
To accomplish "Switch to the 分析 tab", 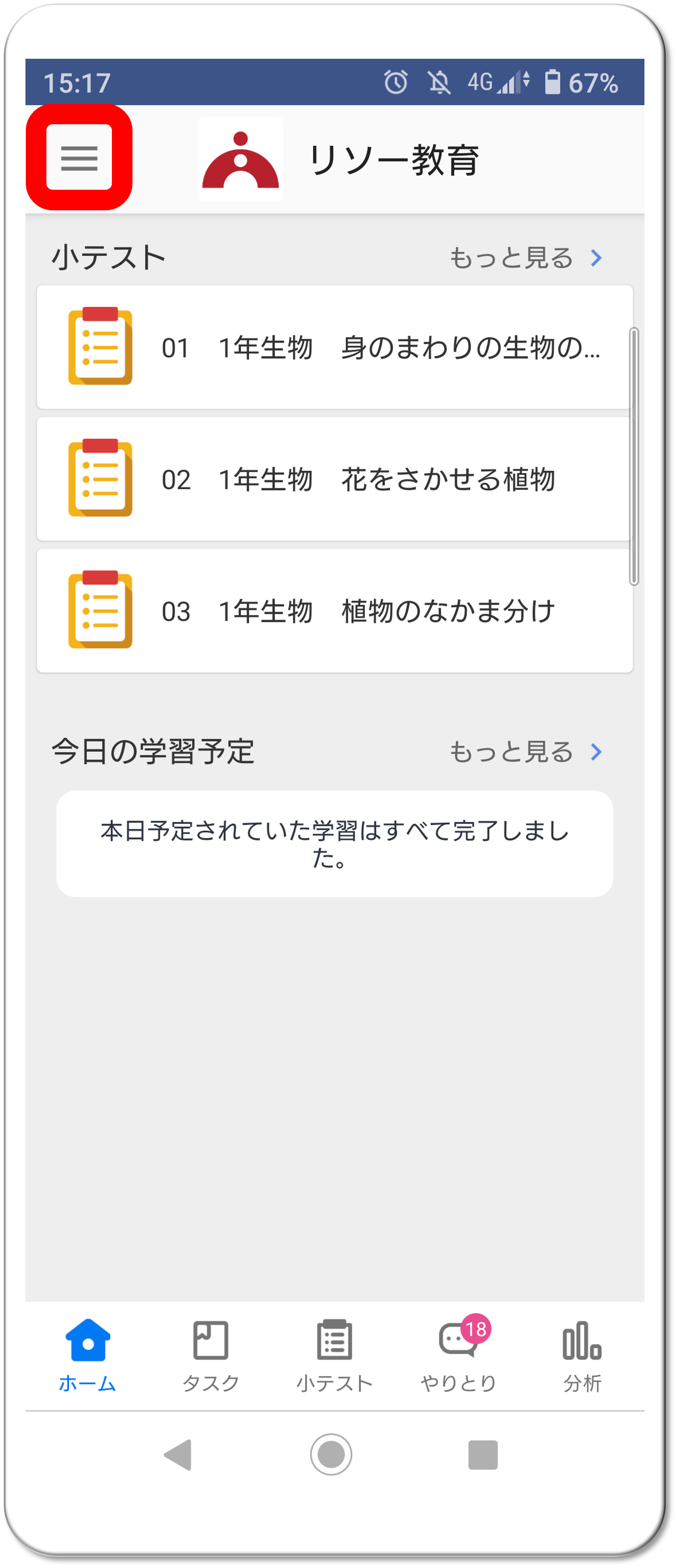I will click(582, 1355).
